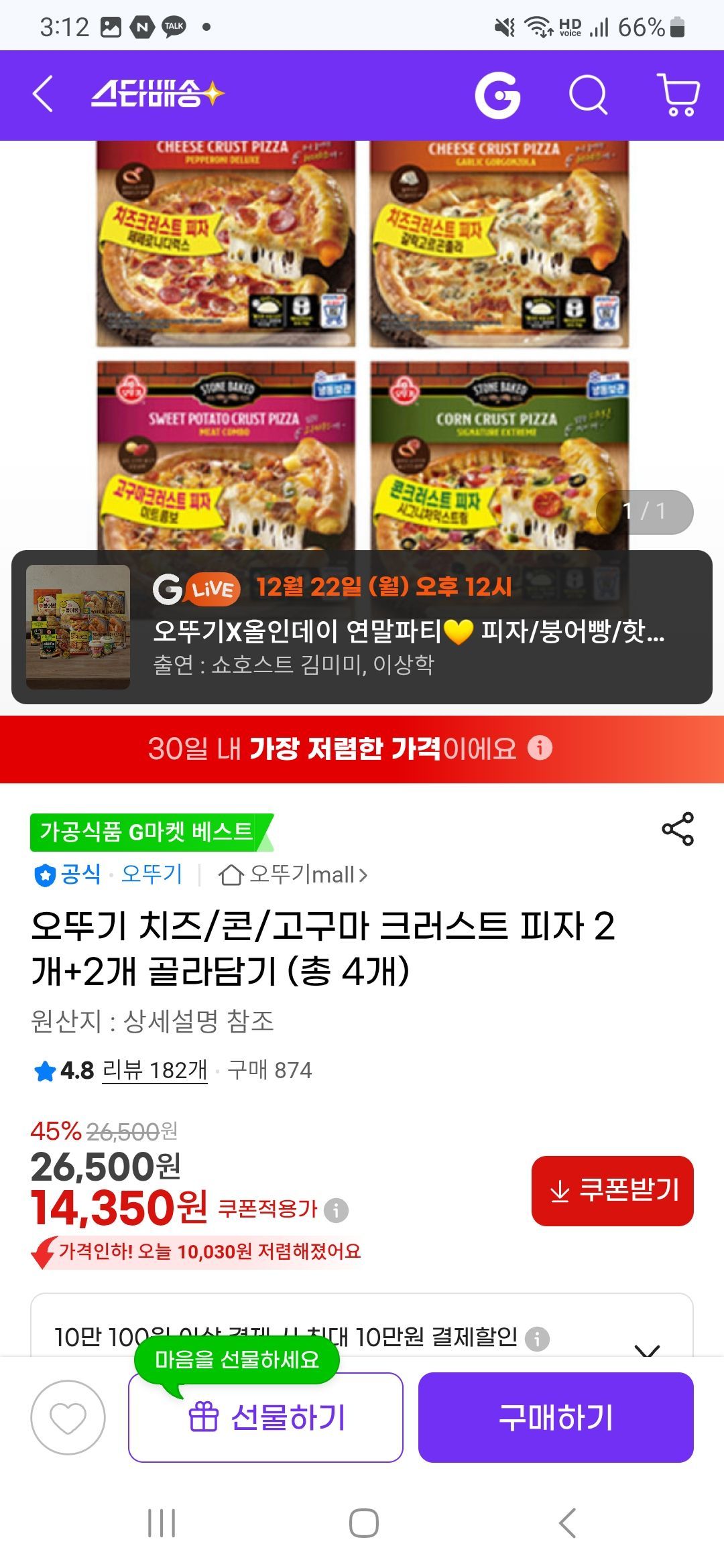Add this product to wishlist heart

[68, 1417]
